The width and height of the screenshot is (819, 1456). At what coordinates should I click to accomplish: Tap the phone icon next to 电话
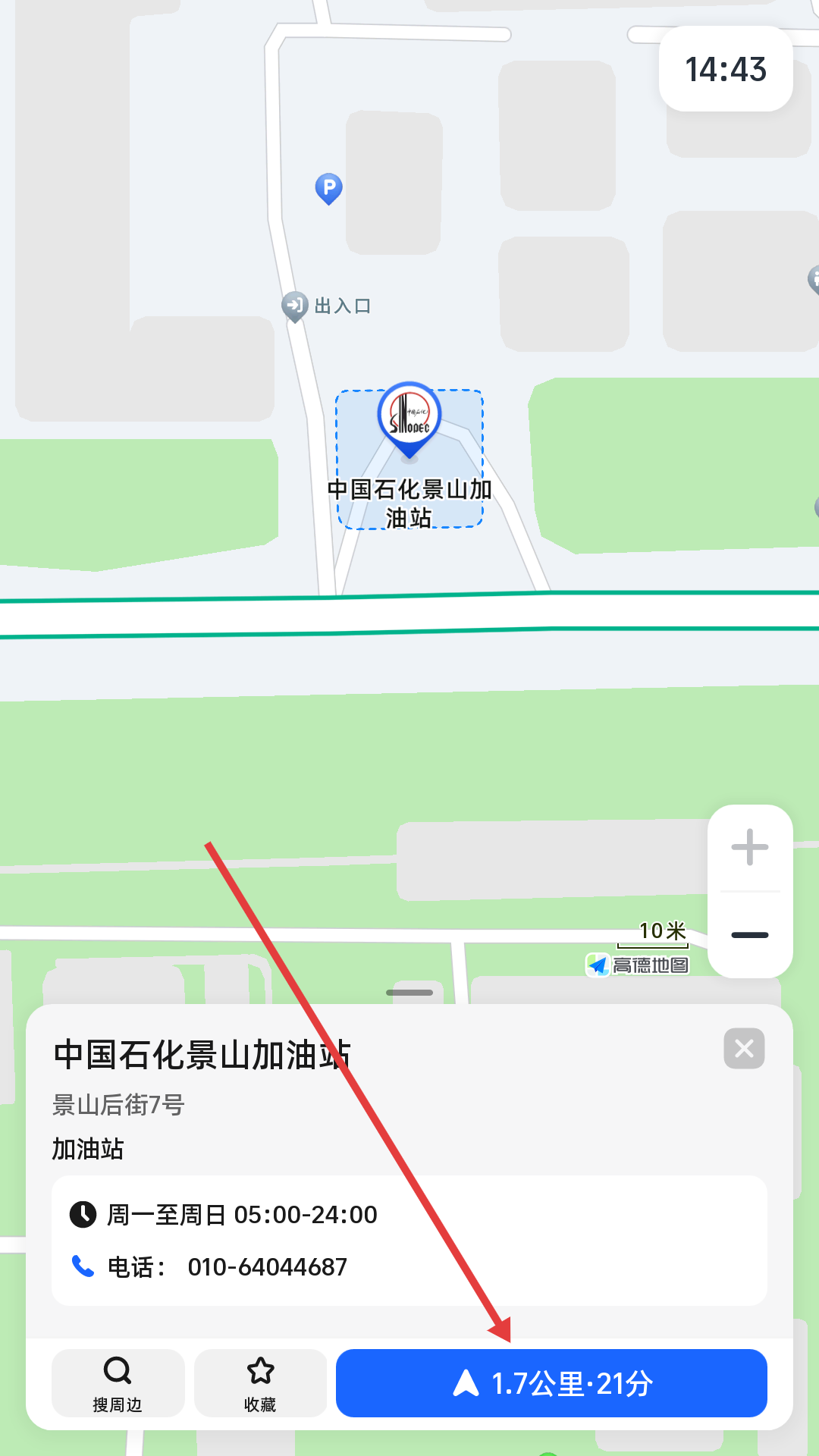83,1266
